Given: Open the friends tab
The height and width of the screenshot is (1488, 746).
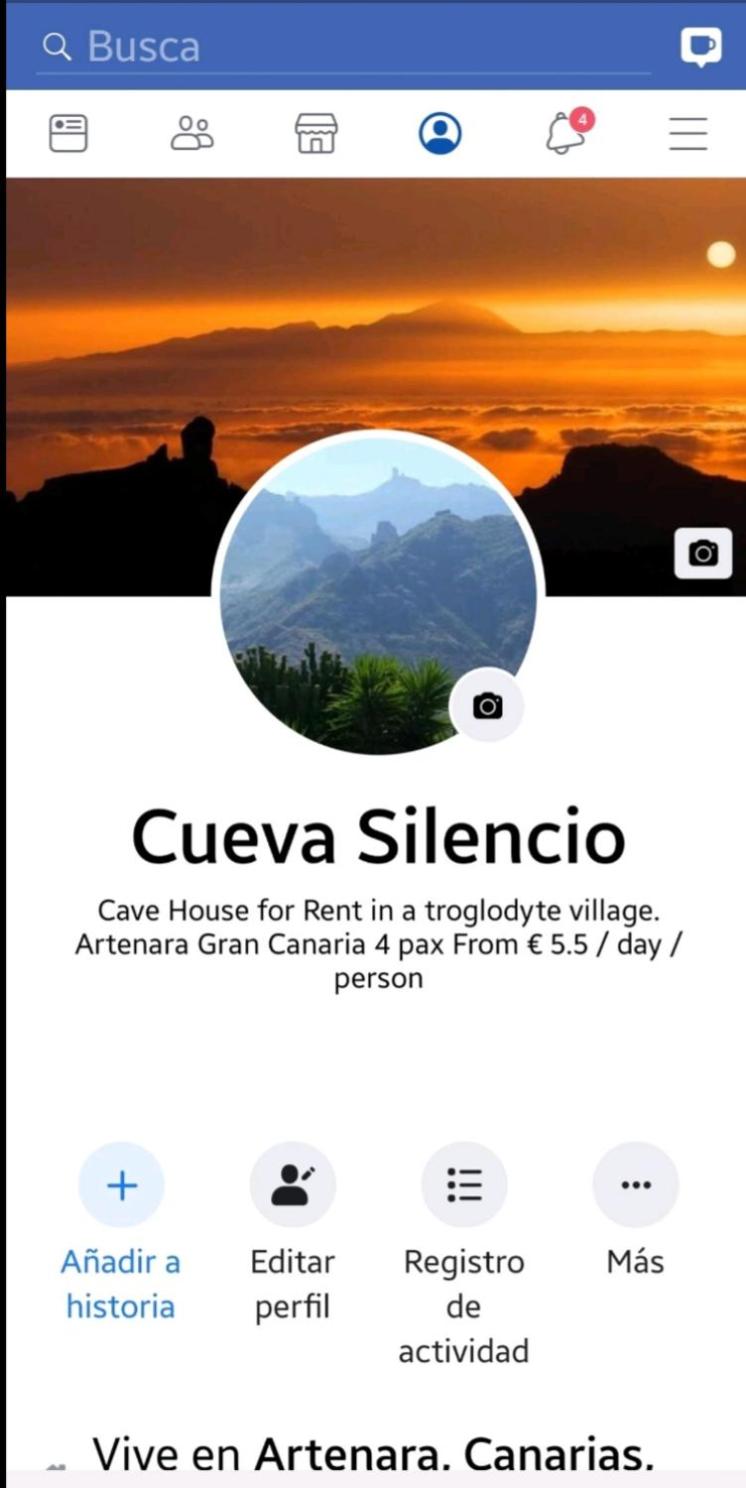Looking at the screenshot, I should tap(192, 133).
